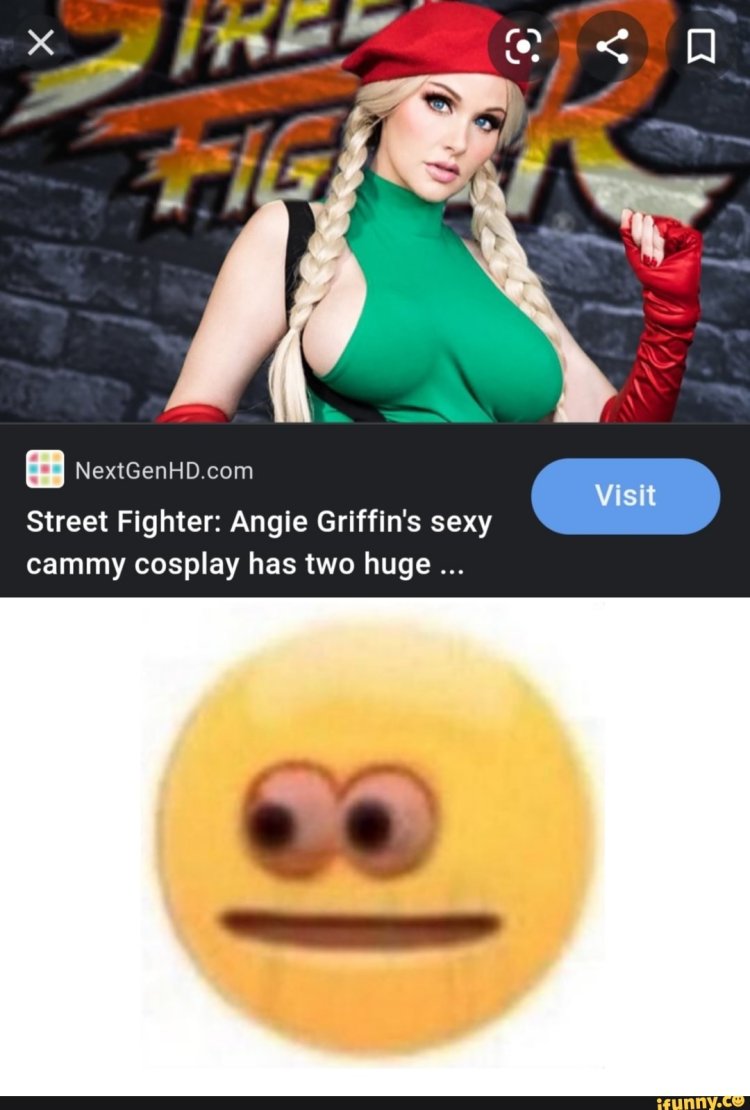This screenshot has height=1110, width=750.
Task: Visit NextGenHD.com from the result card
Action: tap(624, 494)
